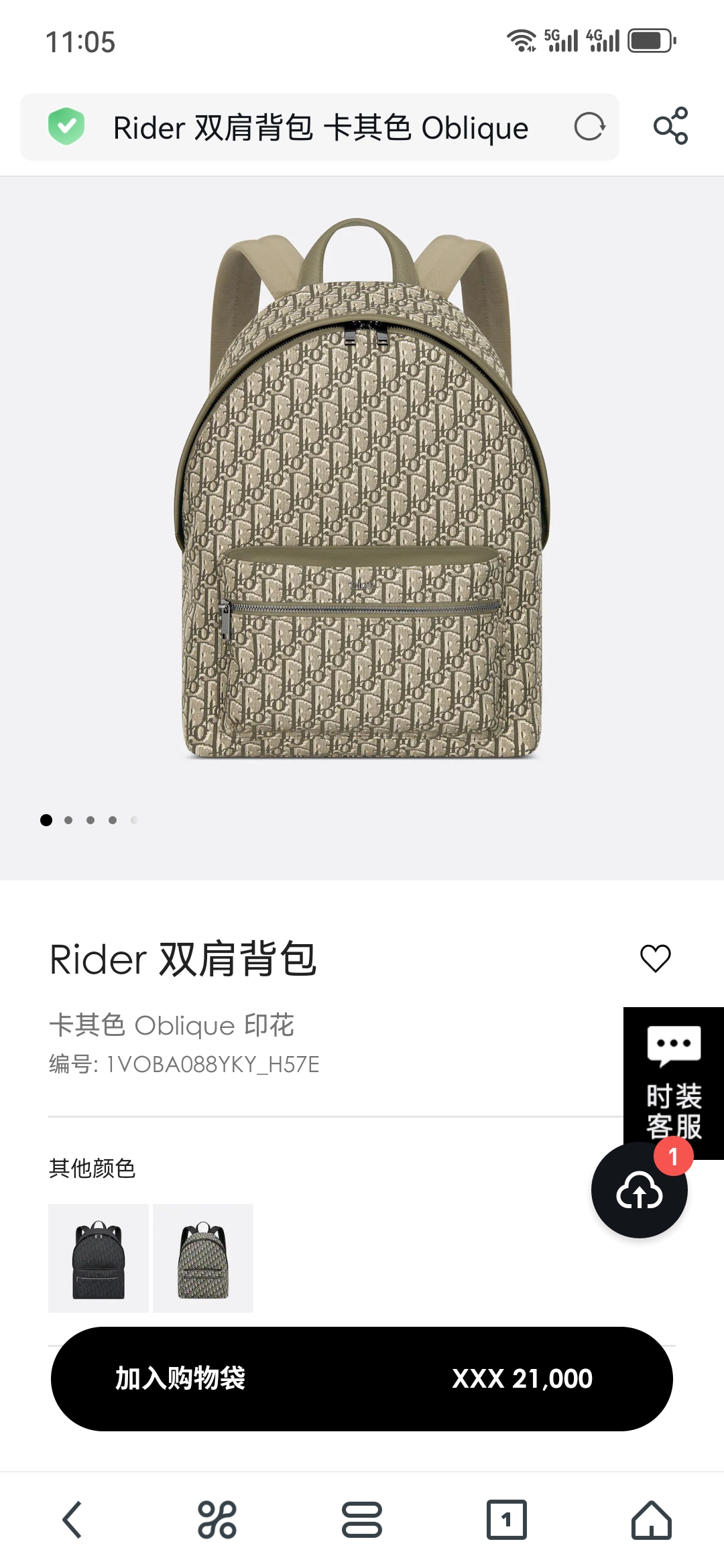724x1568 pixels.
Task: Tap the cloud upload floating button
Action: 639,1191
